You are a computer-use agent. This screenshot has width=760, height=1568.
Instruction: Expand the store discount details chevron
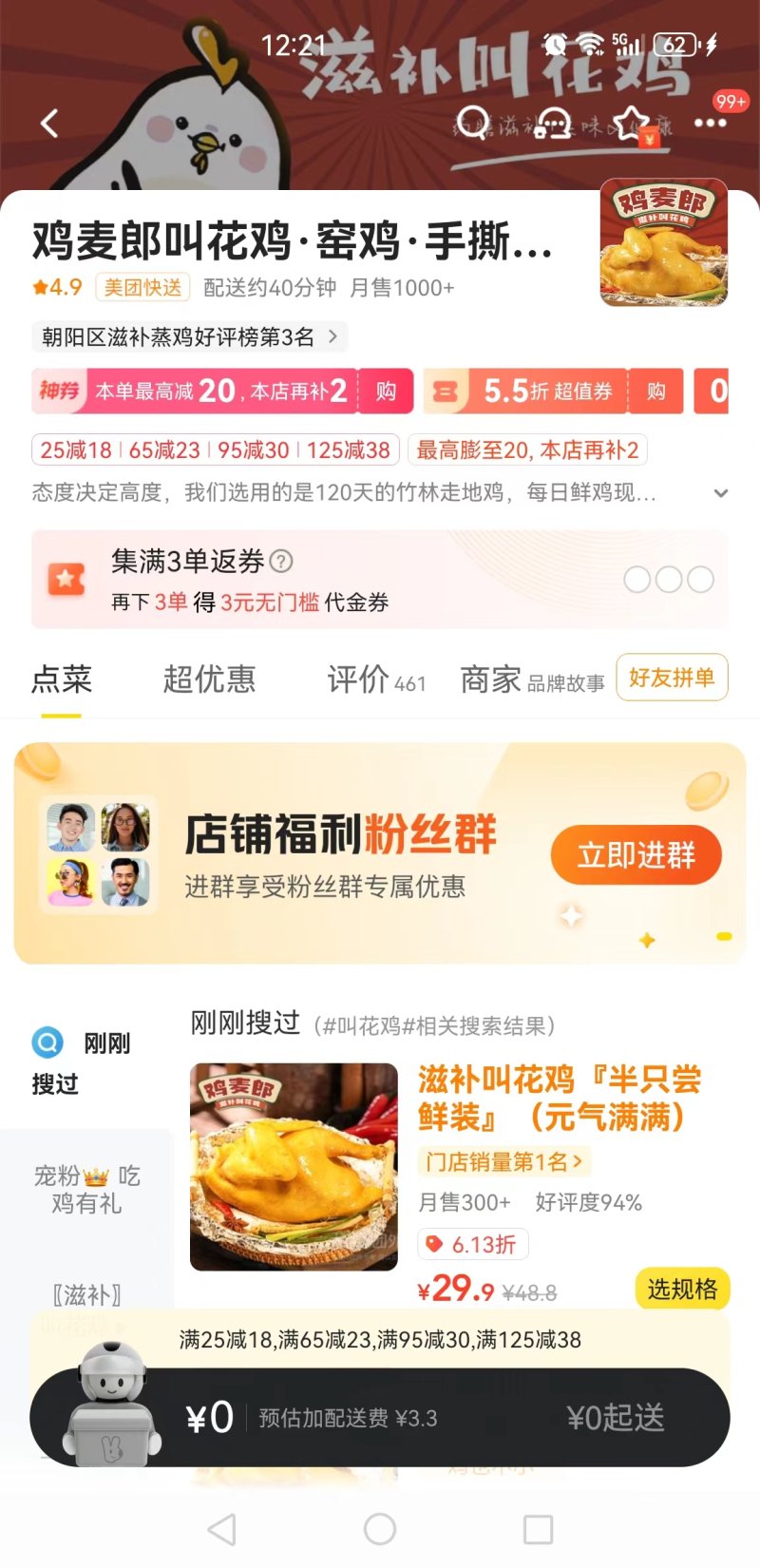(x=721, y=493)
